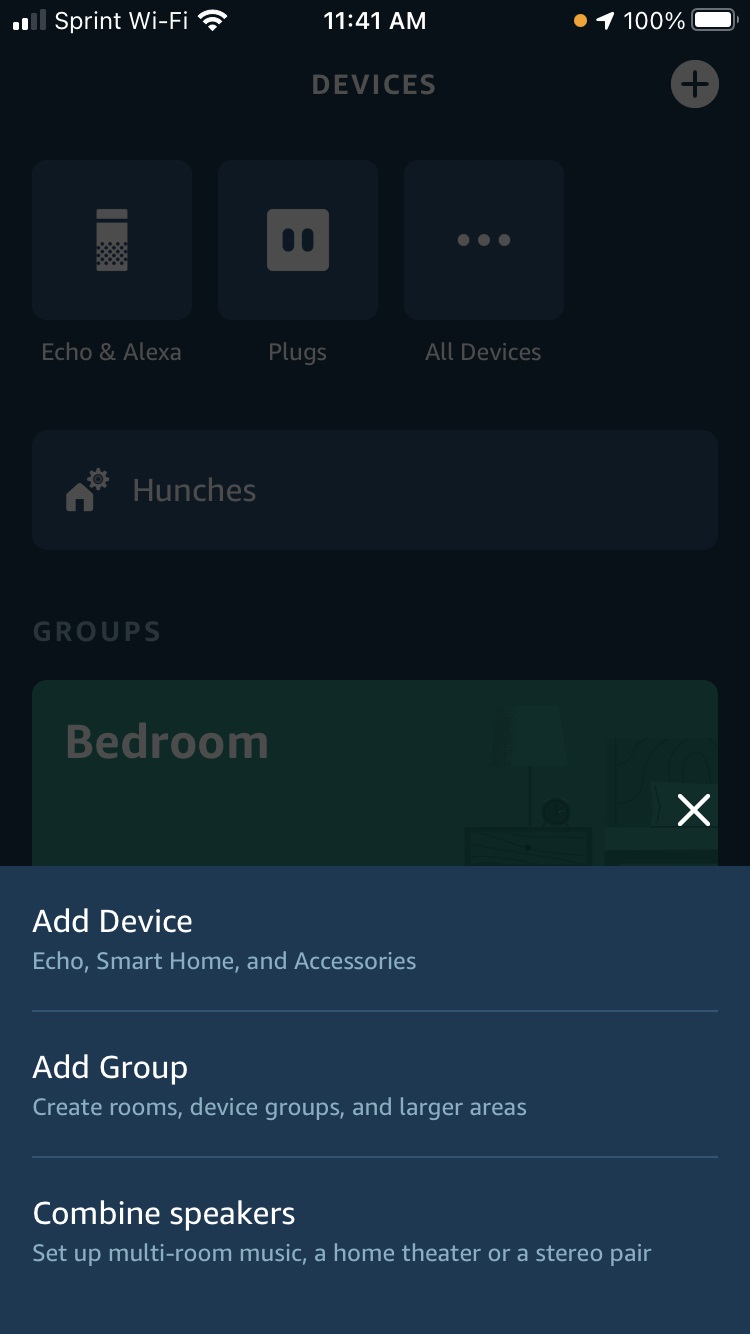Select the Echo speaker graphic thumbnail
This screenshot has height=1334, width=750.
click(111, 239)
